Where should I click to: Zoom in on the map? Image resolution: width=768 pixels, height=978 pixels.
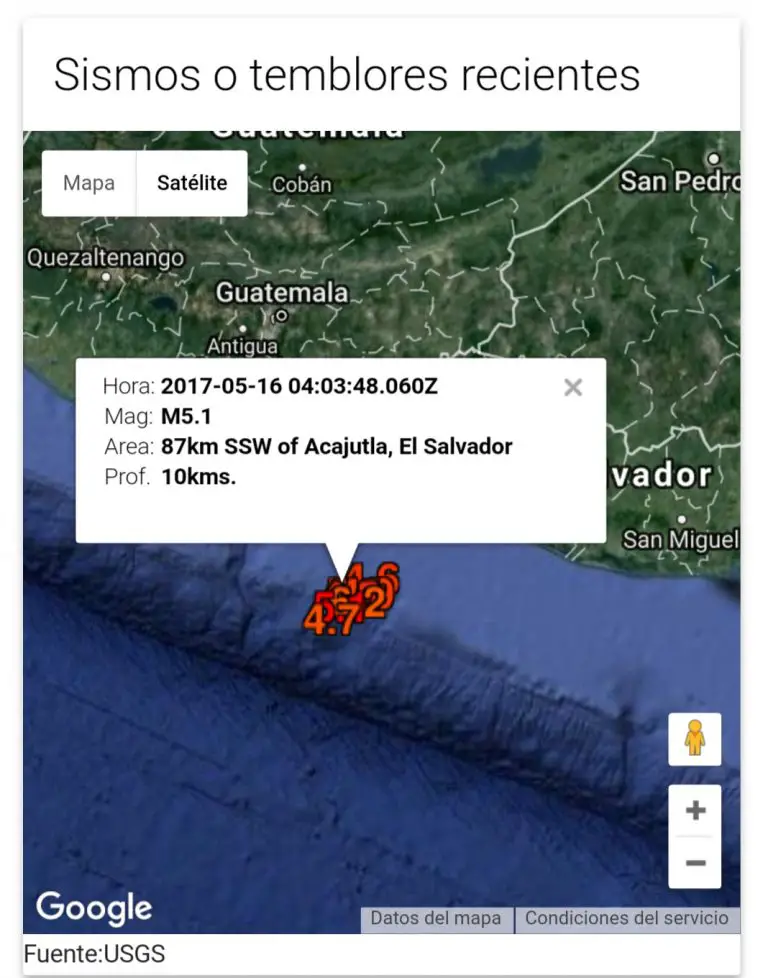pos(695,811)
